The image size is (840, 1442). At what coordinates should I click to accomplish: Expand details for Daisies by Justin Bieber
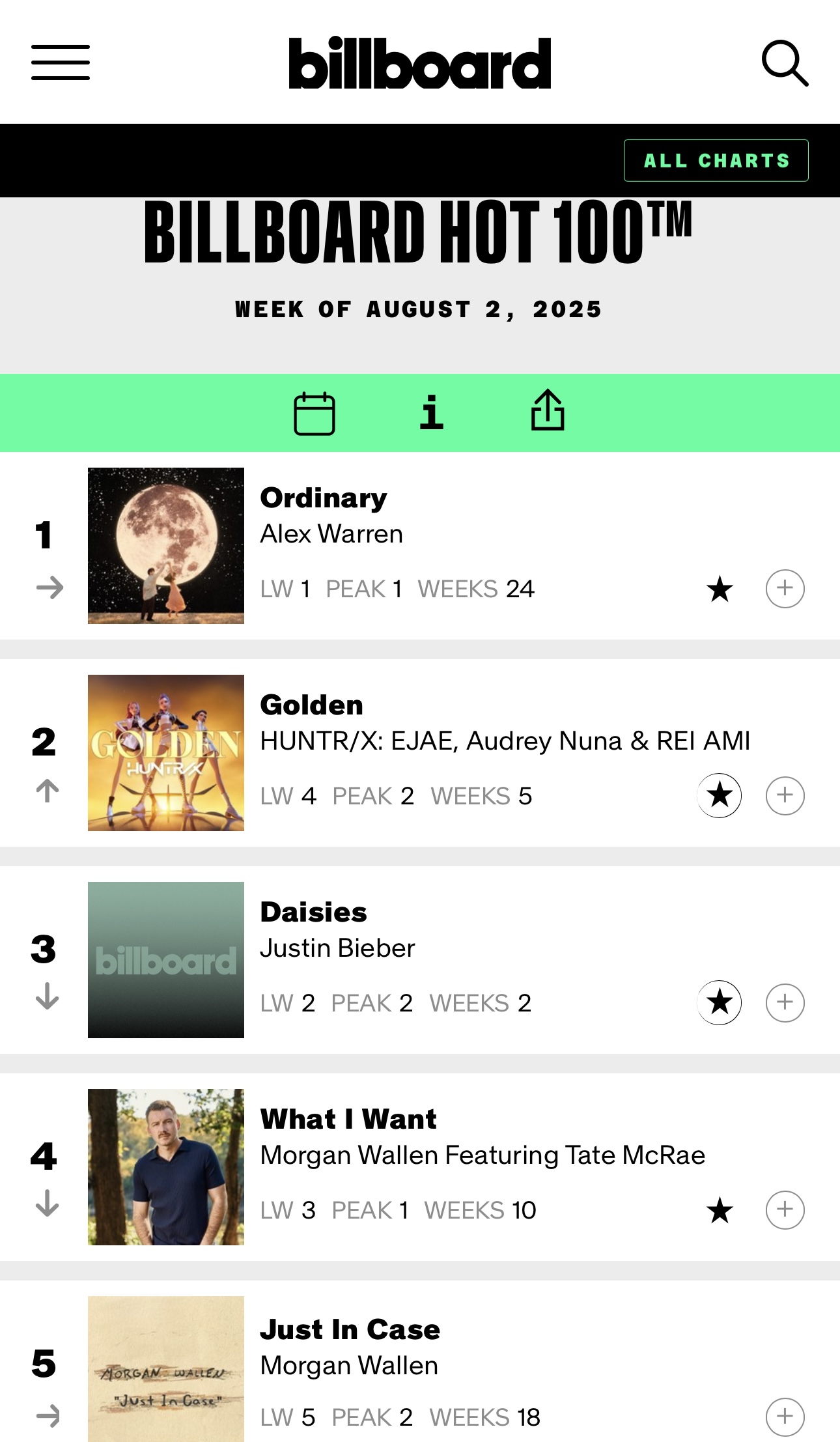pyautogui.click(x=785, y=1002)
